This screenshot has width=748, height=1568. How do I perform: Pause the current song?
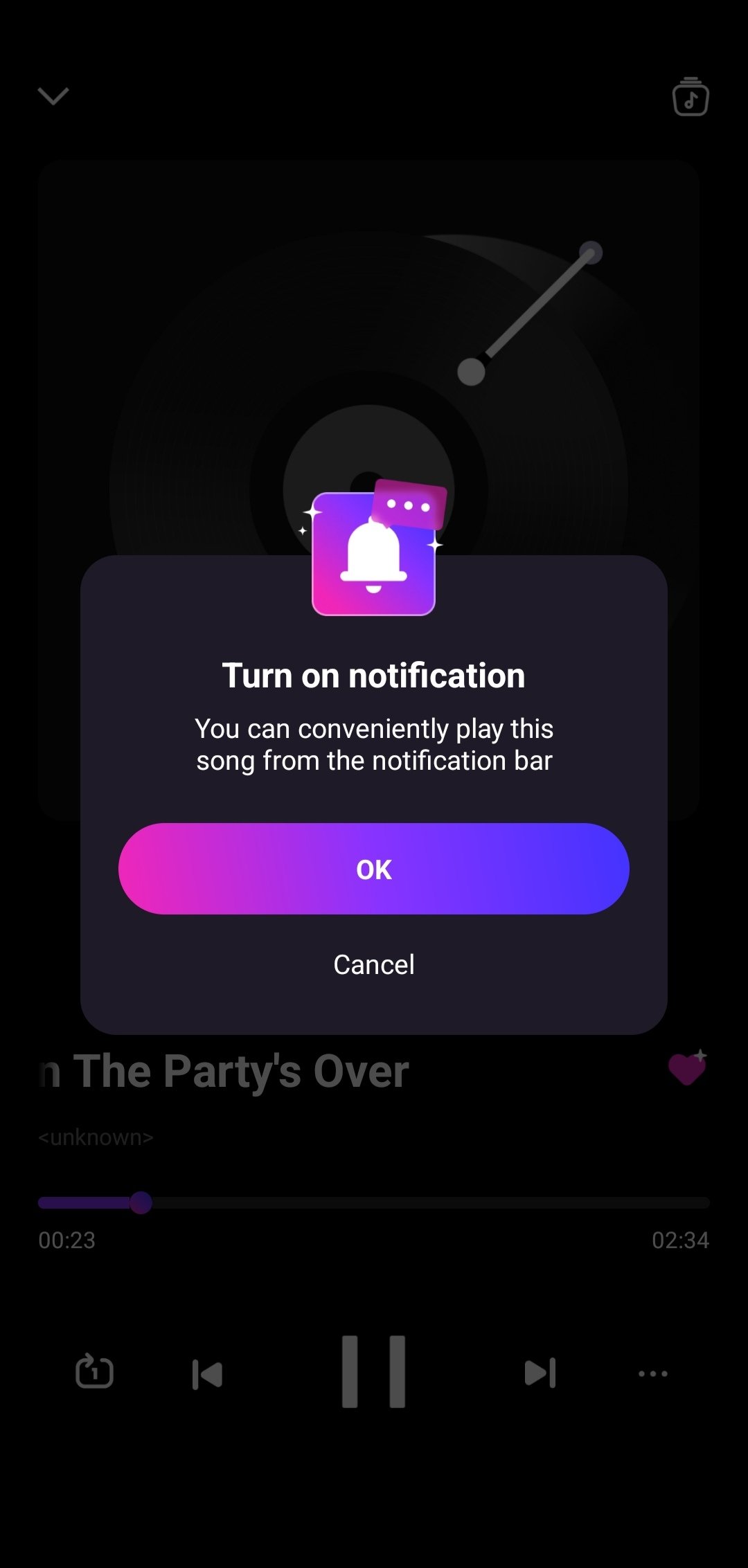pos(373,1372)
